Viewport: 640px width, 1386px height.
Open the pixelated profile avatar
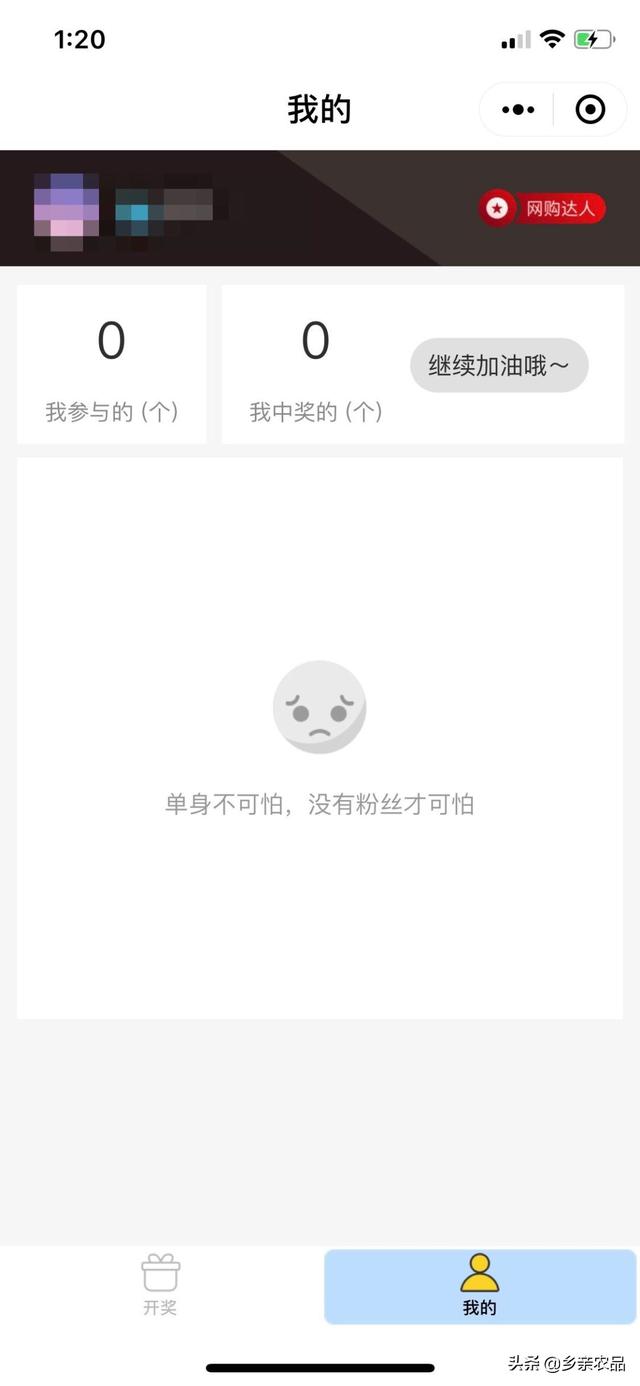[66, 210]
